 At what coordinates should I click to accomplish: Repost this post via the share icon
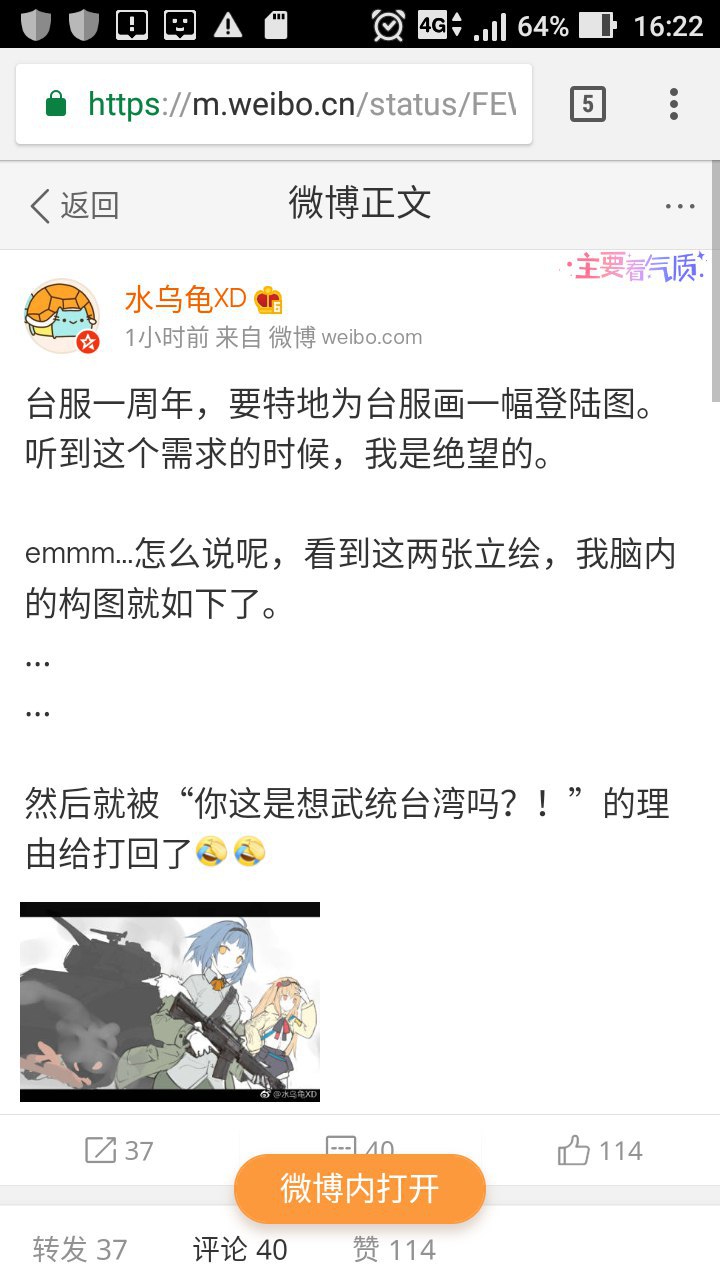(118, 1151)
